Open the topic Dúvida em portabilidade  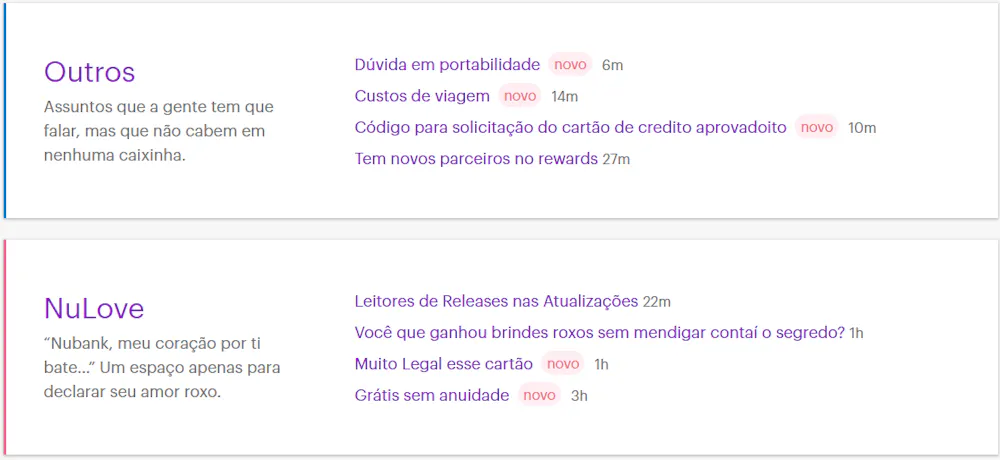click(447, 65)
